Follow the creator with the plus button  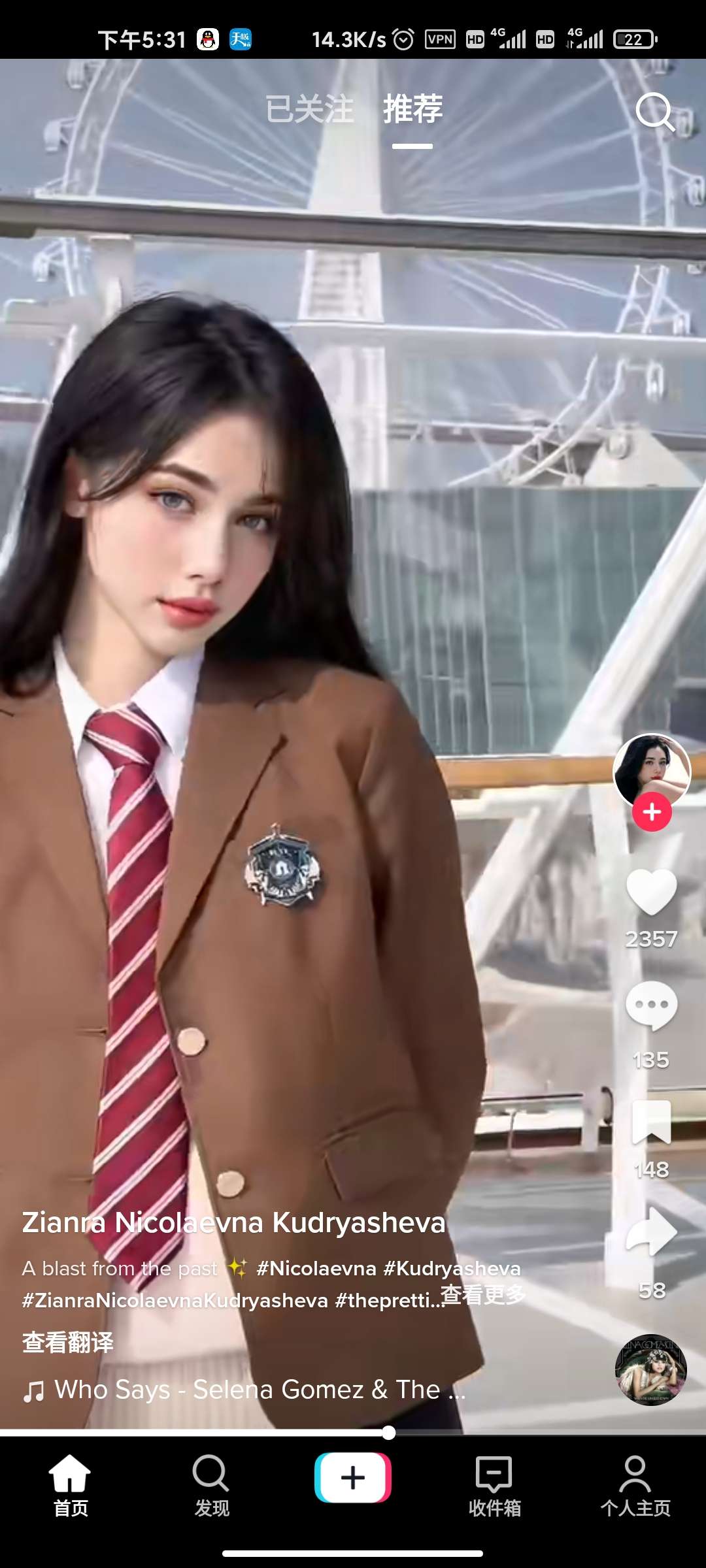click(x=652, y=812)
